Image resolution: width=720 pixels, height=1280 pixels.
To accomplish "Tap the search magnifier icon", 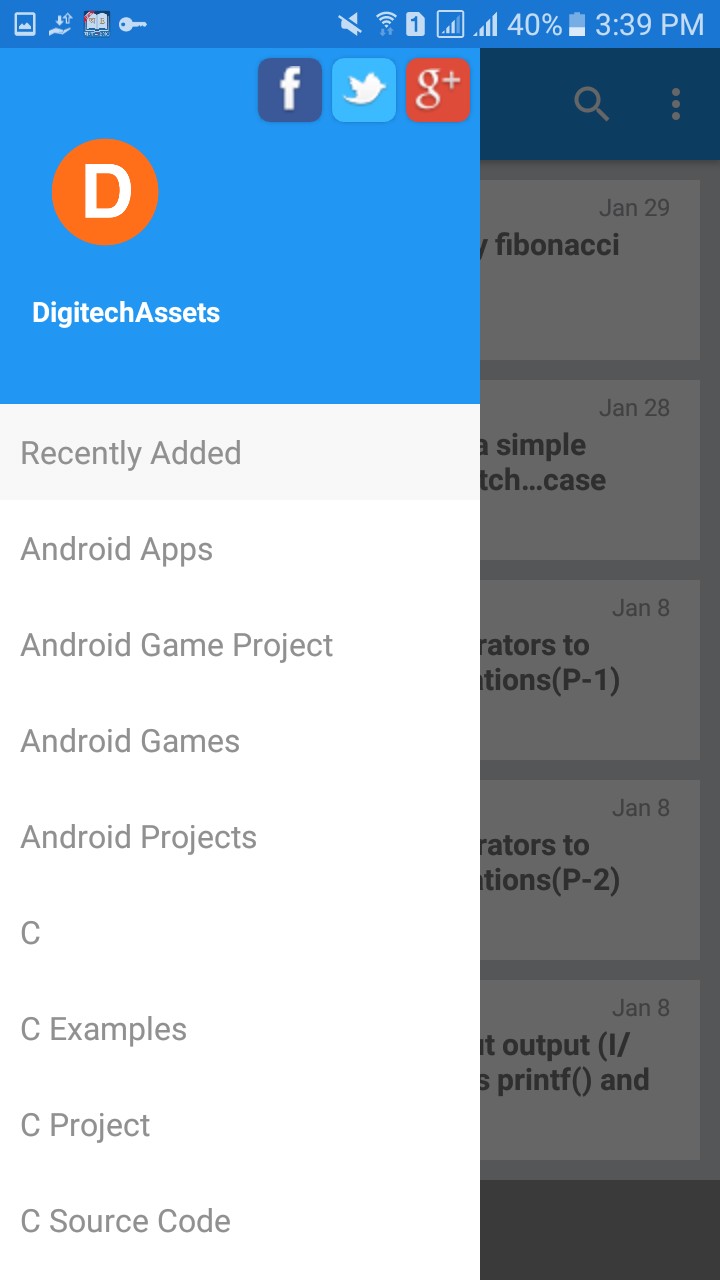I will click(x=592, y=104).
